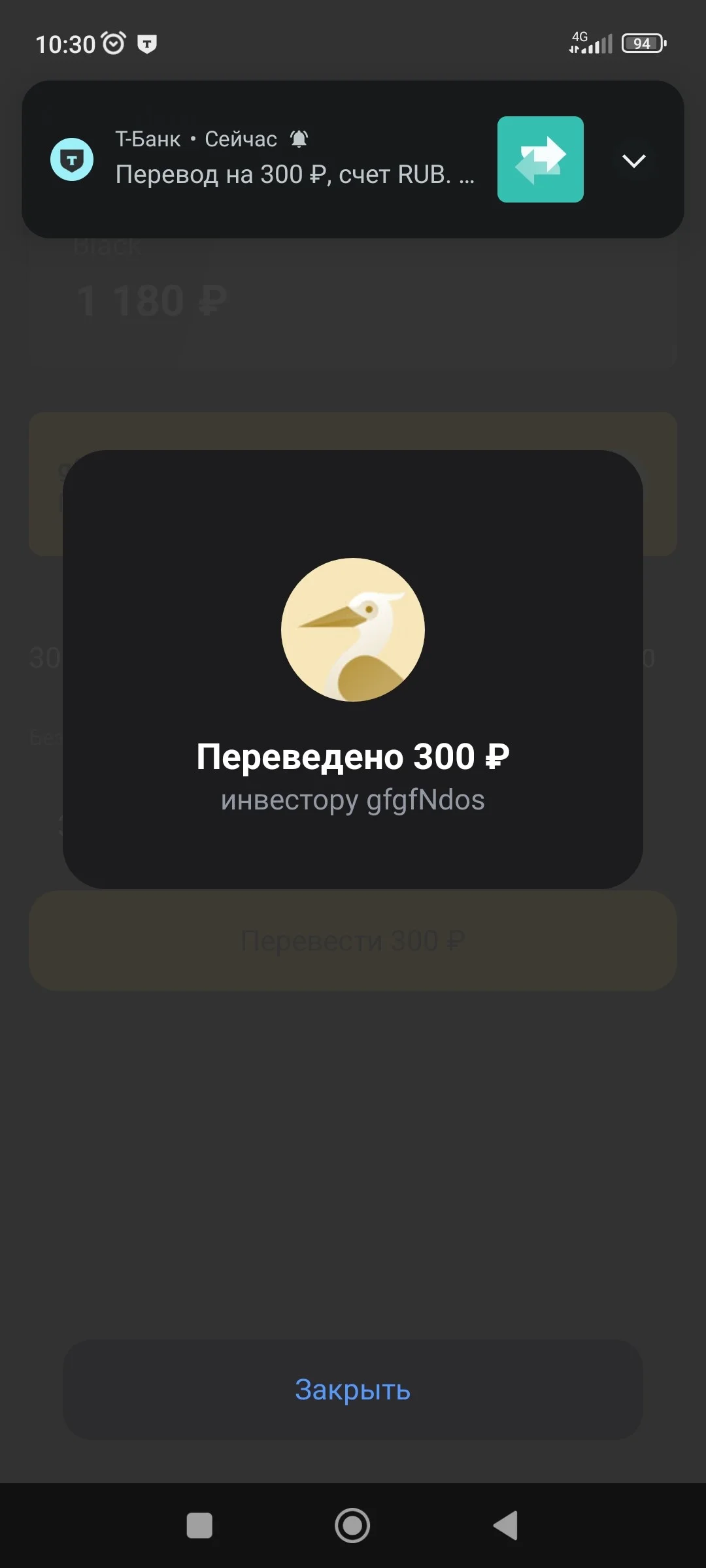
Task: Expand the Т-Банк notification chevron
Action: [633, 160]
